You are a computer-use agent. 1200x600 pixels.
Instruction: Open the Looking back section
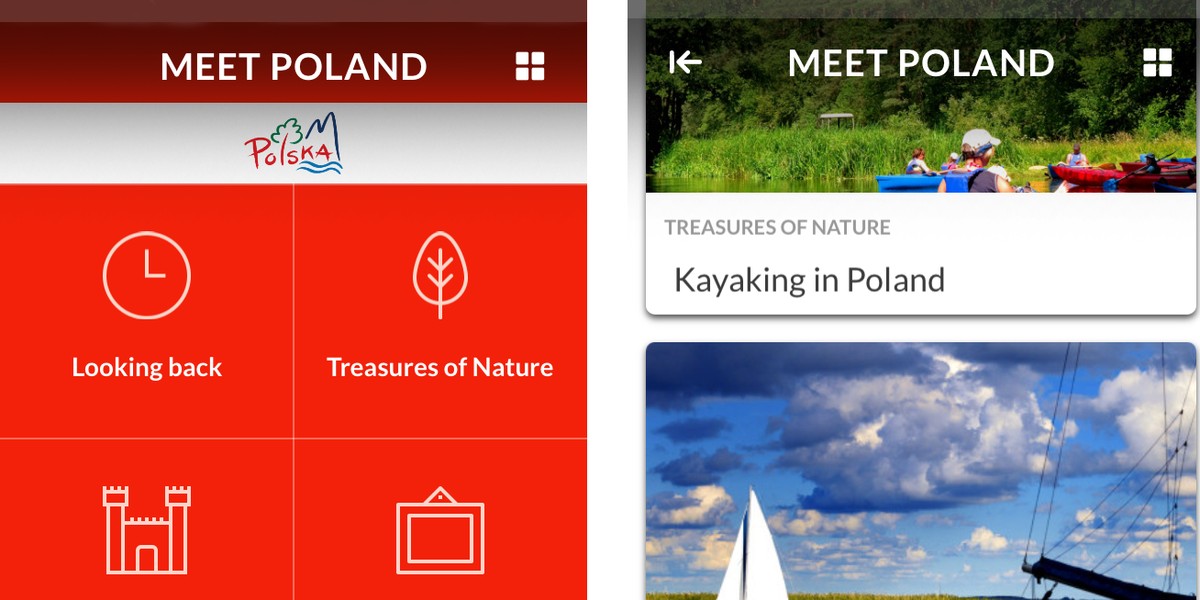tap(147, 311)
